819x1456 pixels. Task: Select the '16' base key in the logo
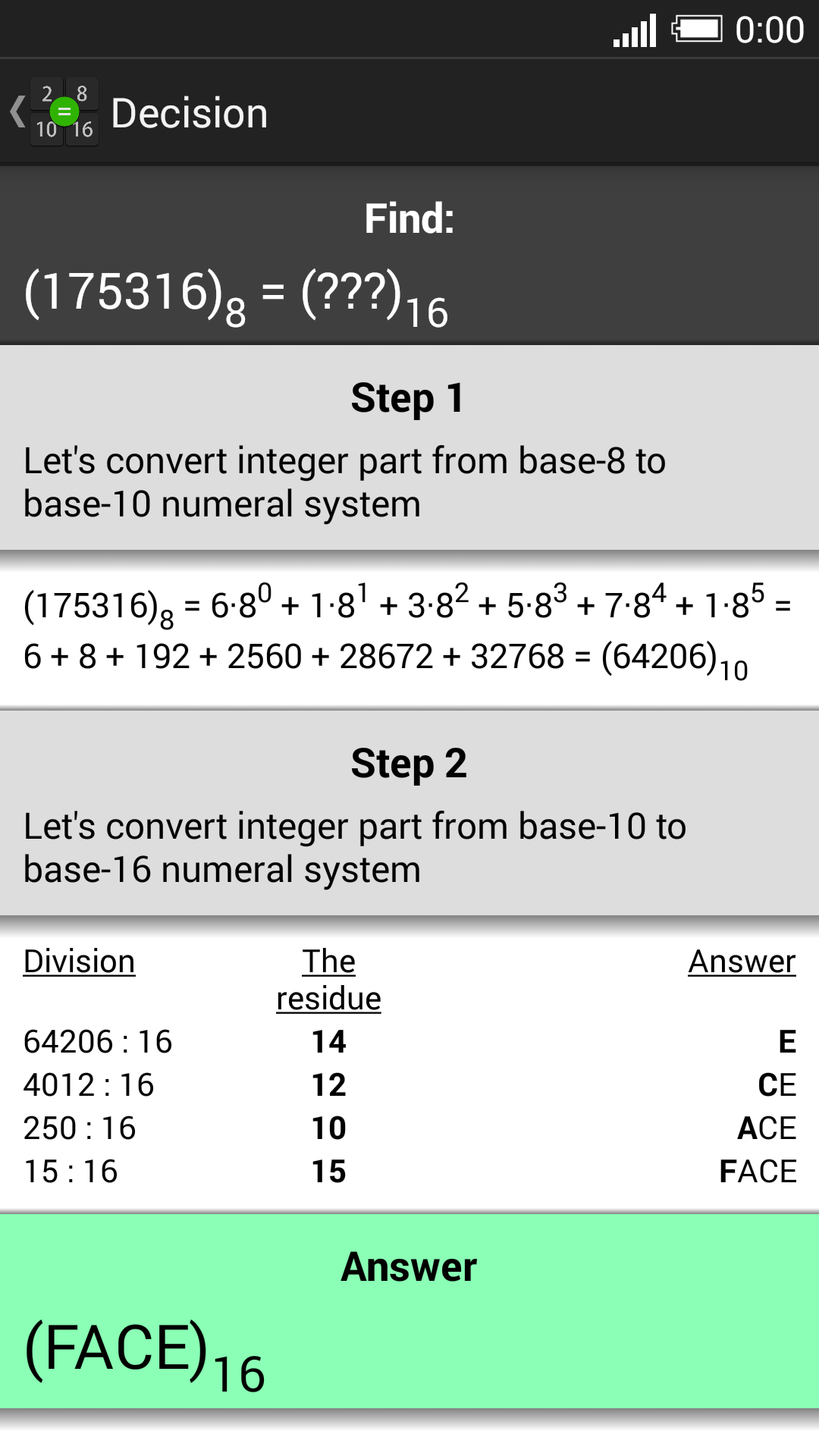82,130
